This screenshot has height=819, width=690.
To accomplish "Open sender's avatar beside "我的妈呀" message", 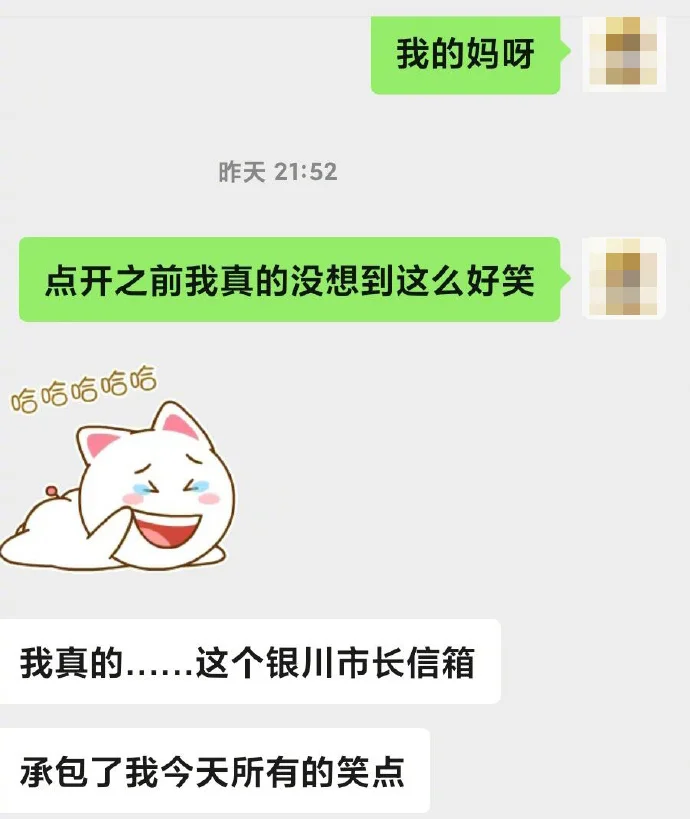I will (624, 53).
